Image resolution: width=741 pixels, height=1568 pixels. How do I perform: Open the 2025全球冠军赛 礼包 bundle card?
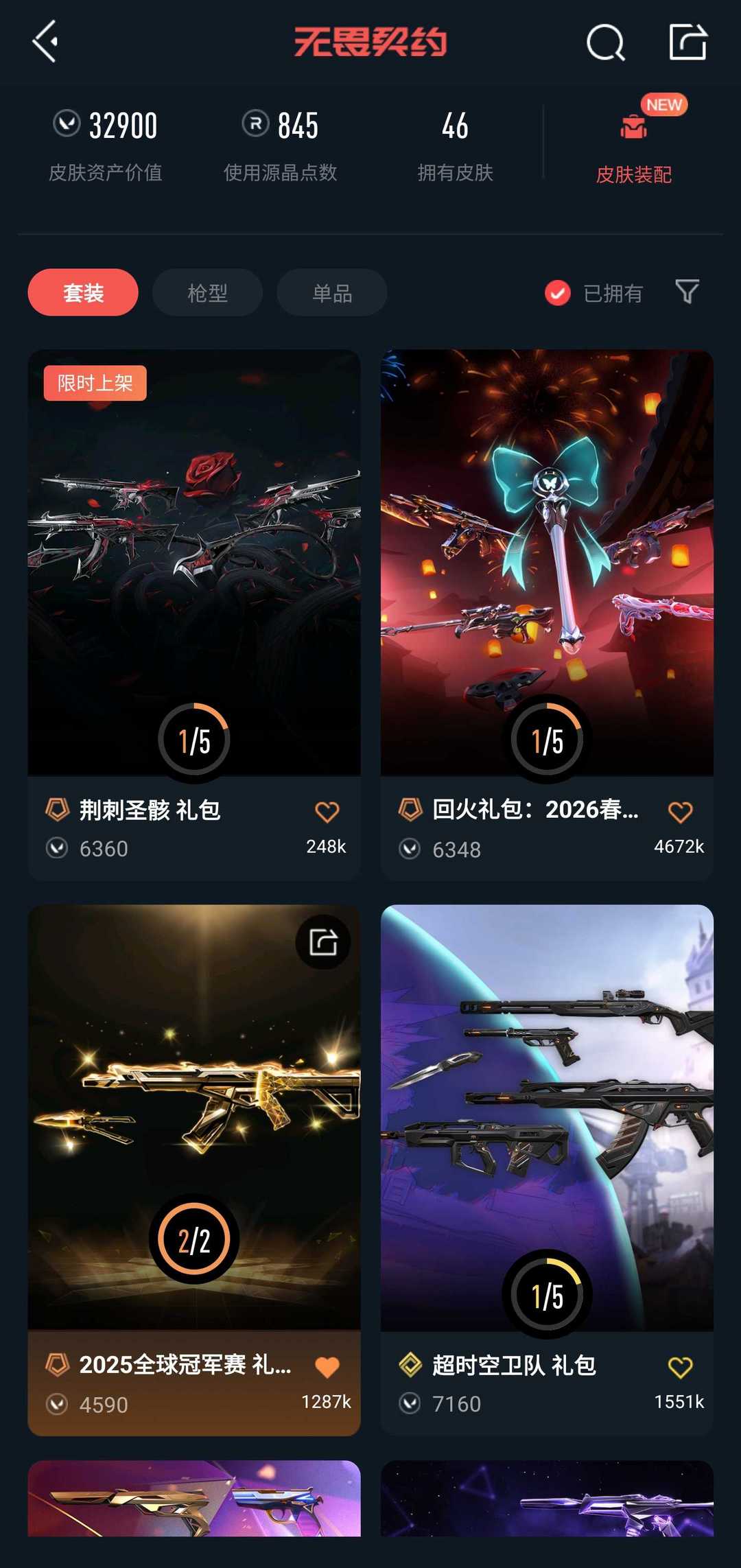point(194,1170)
